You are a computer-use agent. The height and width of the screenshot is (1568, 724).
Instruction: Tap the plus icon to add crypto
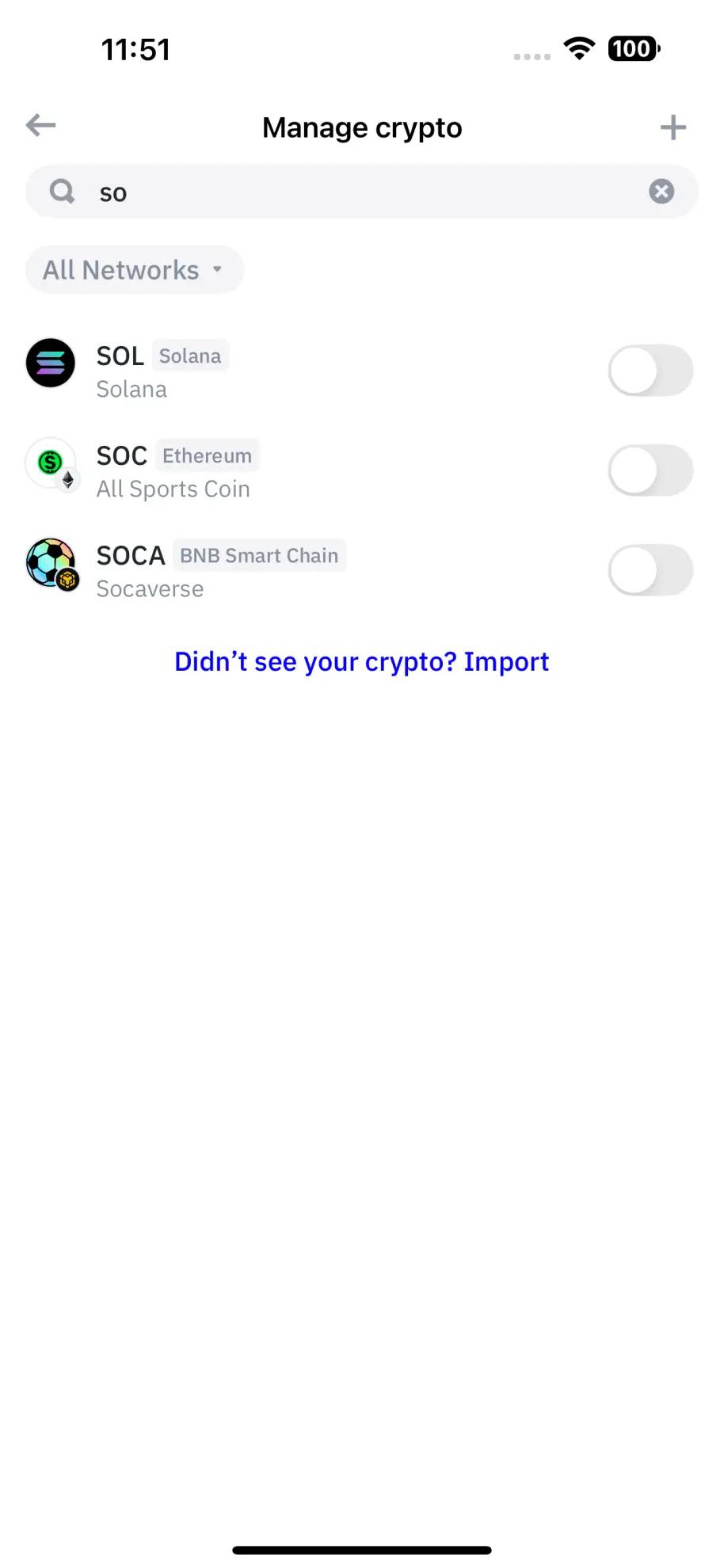673,127
